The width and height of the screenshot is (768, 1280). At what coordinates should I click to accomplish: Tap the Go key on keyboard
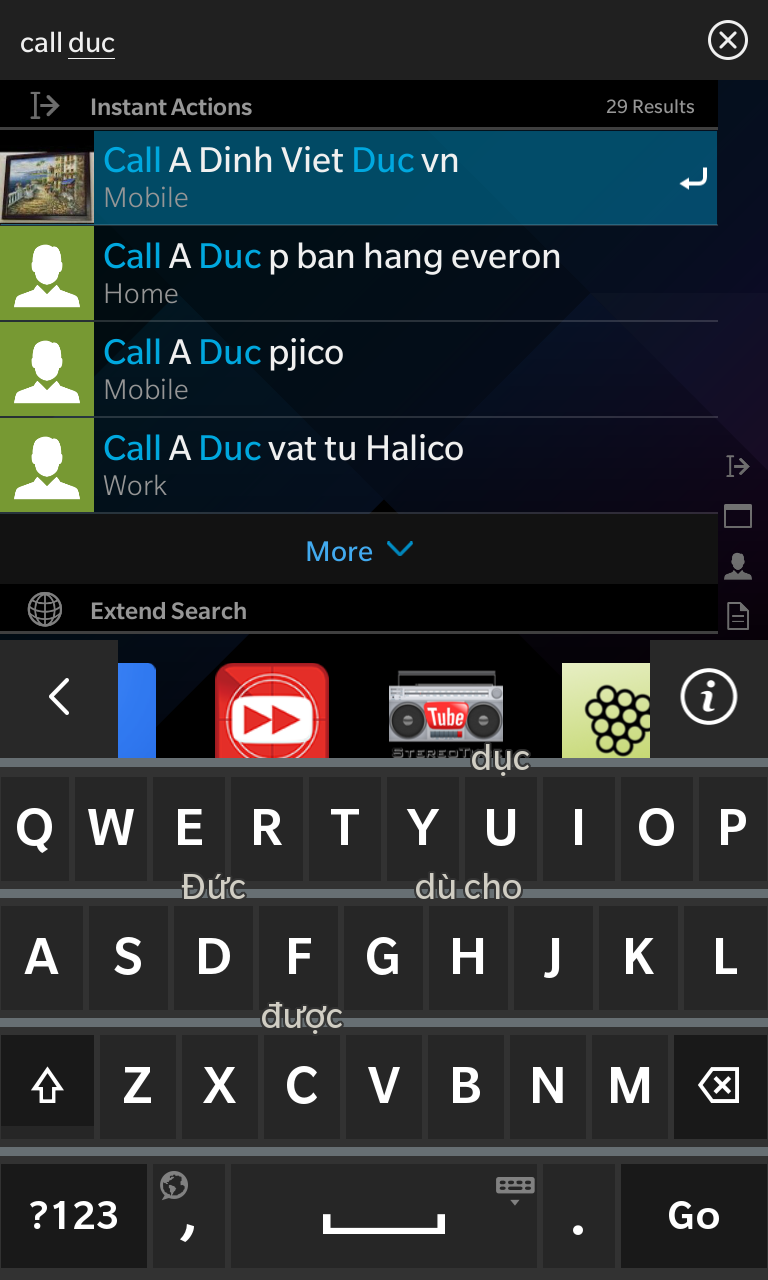click(x=694, y=1215)
